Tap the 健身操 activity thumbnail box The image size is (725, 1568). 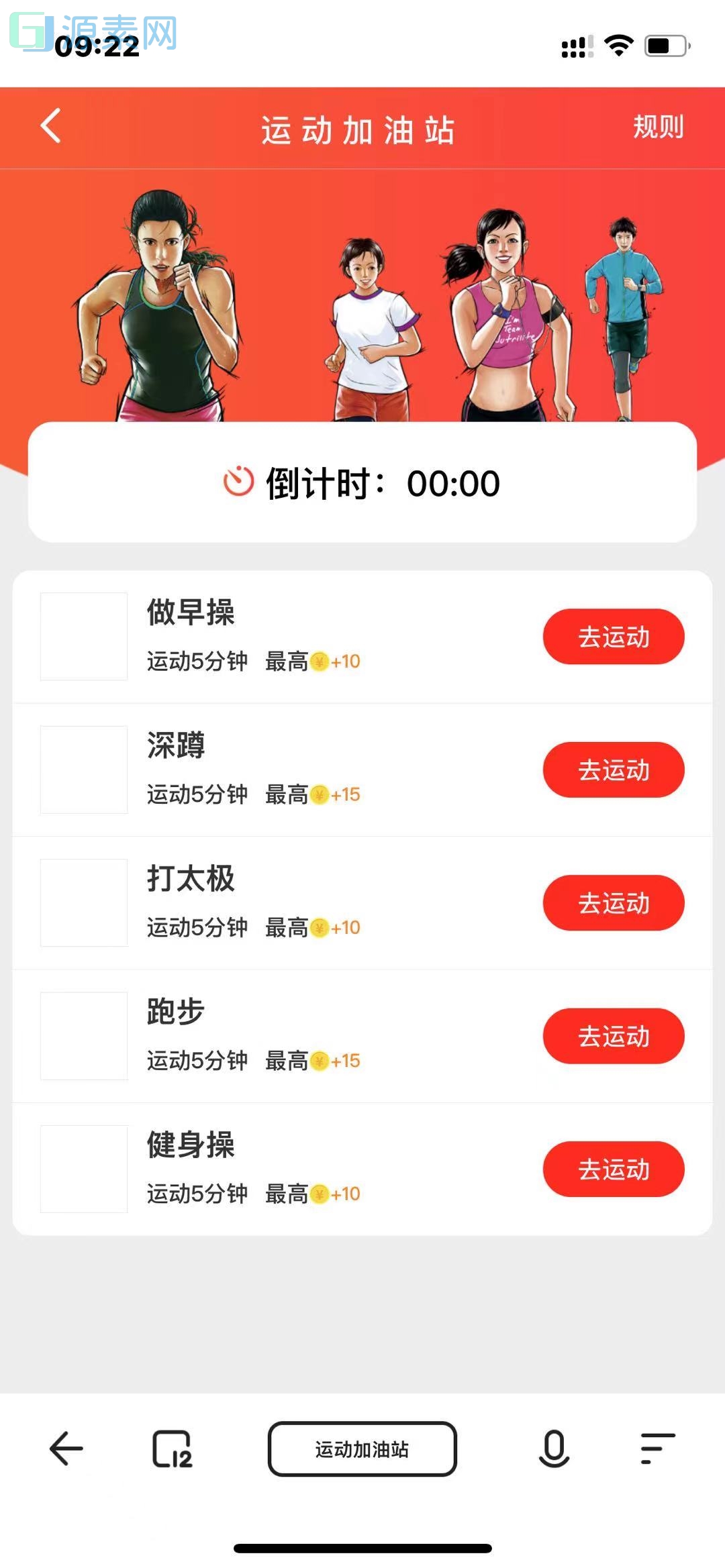[x=83, y=1169]
